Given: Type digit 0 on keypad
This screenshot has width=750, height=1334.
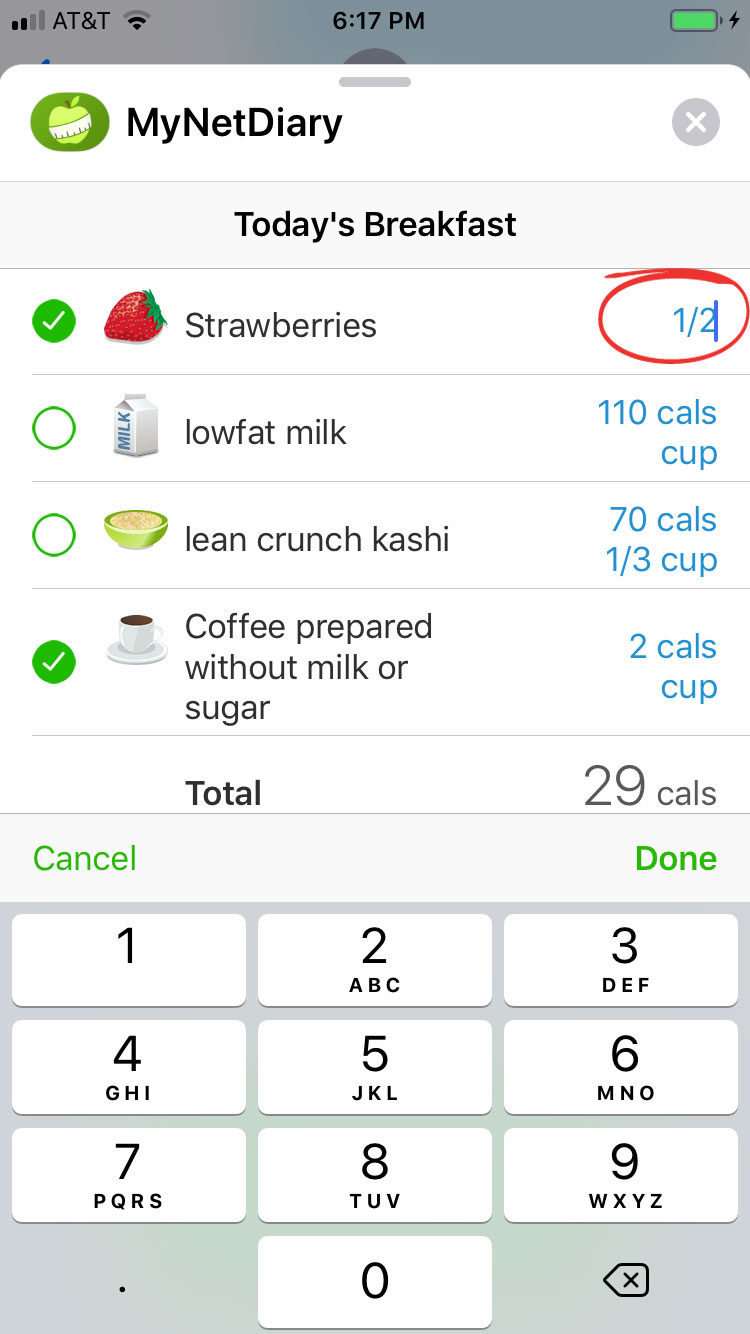Looking at the screenshot, I should pyautogui.click(x=375, y=1281).
